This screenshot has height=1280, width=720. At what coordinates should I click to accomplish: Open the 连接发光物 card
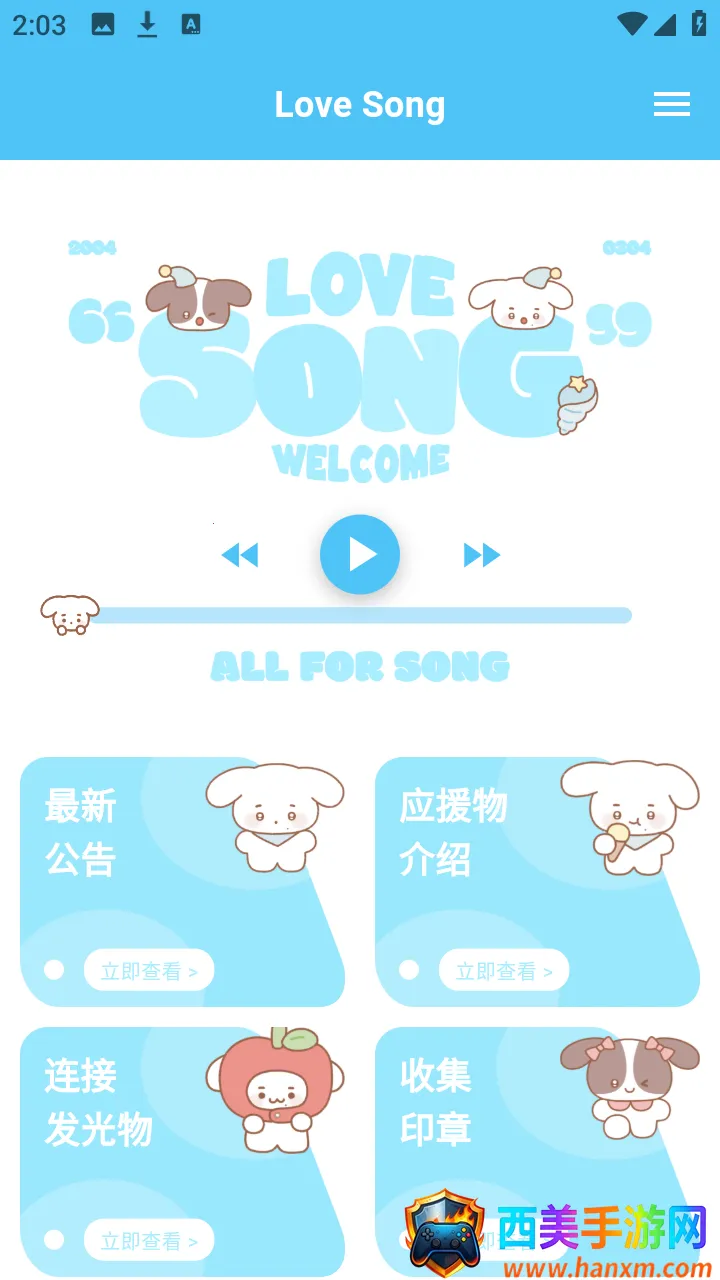click(182, 1150)
